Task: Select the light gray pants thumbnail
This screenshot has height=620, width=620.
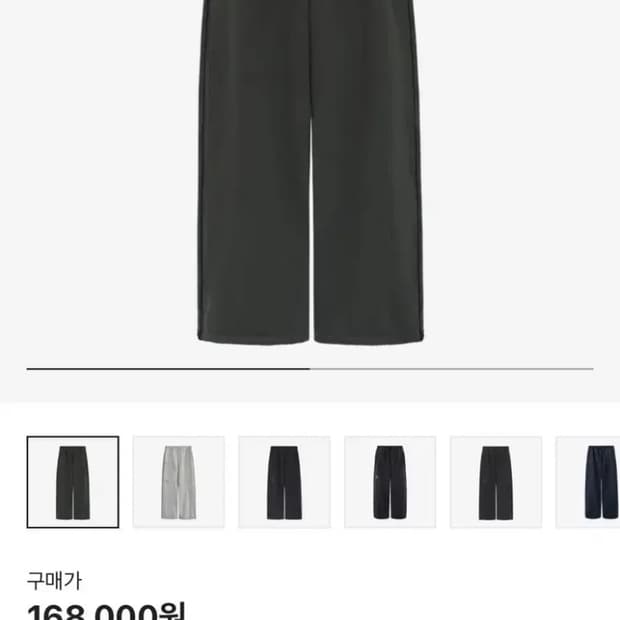Action: pyautogui.click(x=178, y=482)
